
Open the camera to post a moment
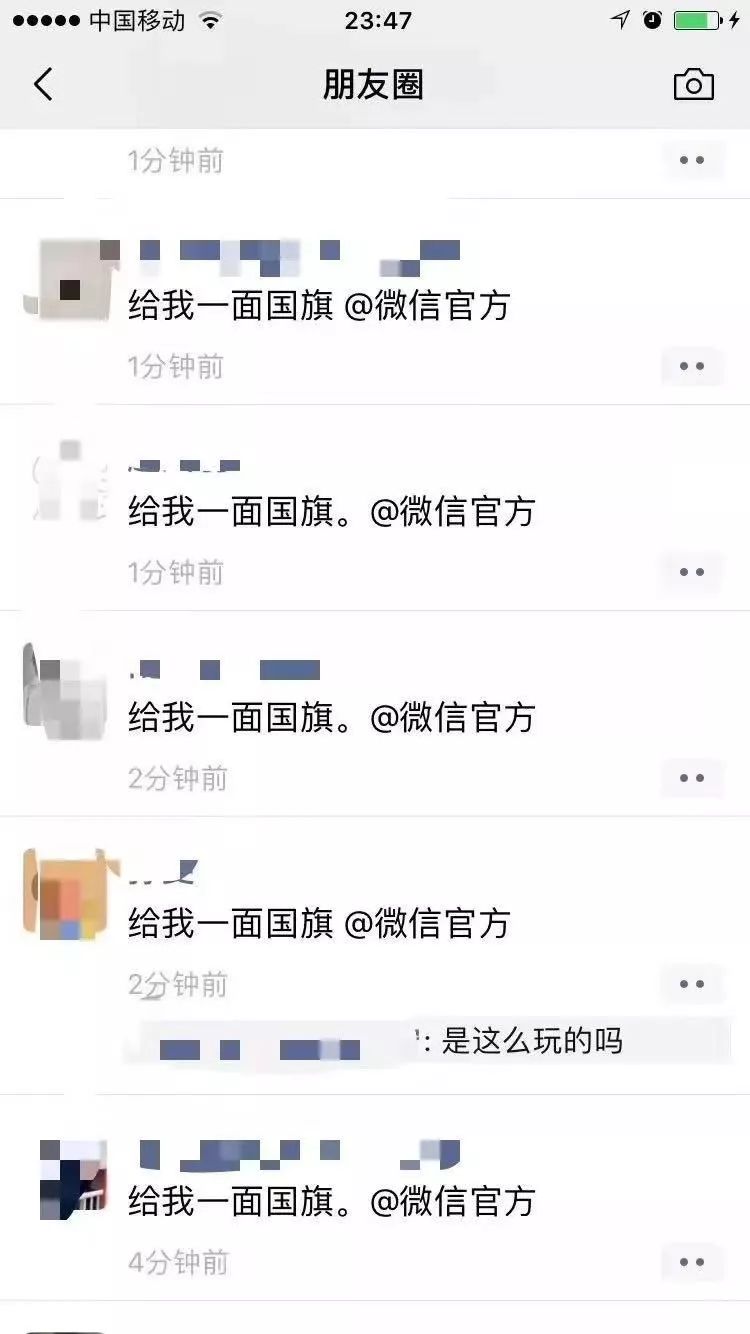pos(693,85)
